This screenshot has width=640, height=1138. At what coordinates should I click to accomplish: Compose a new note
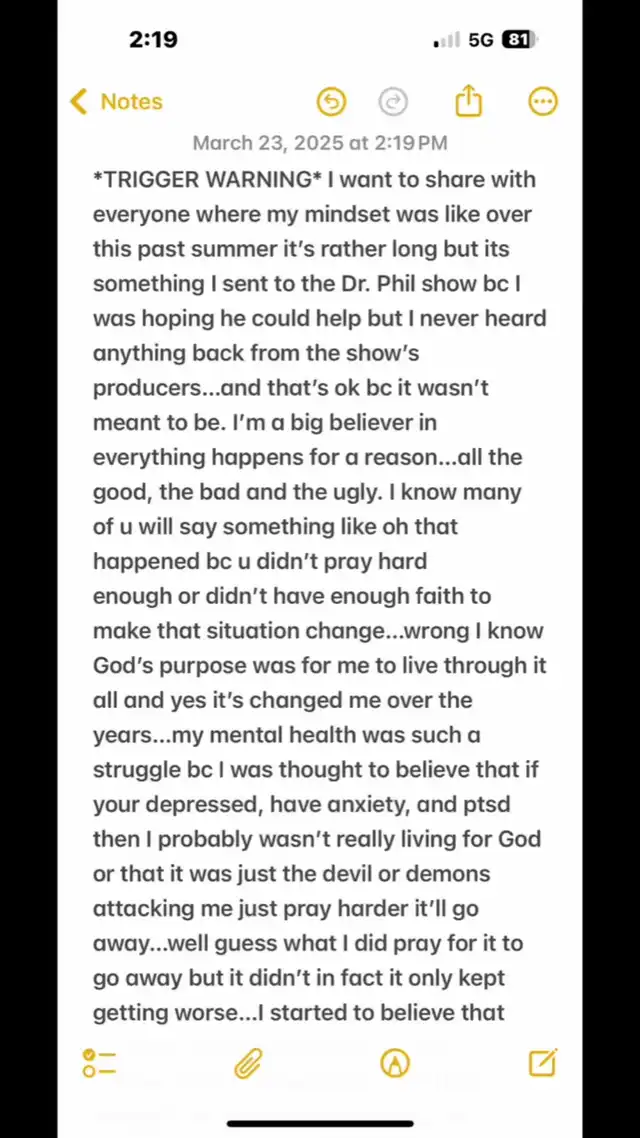[x=543, y=1063]
